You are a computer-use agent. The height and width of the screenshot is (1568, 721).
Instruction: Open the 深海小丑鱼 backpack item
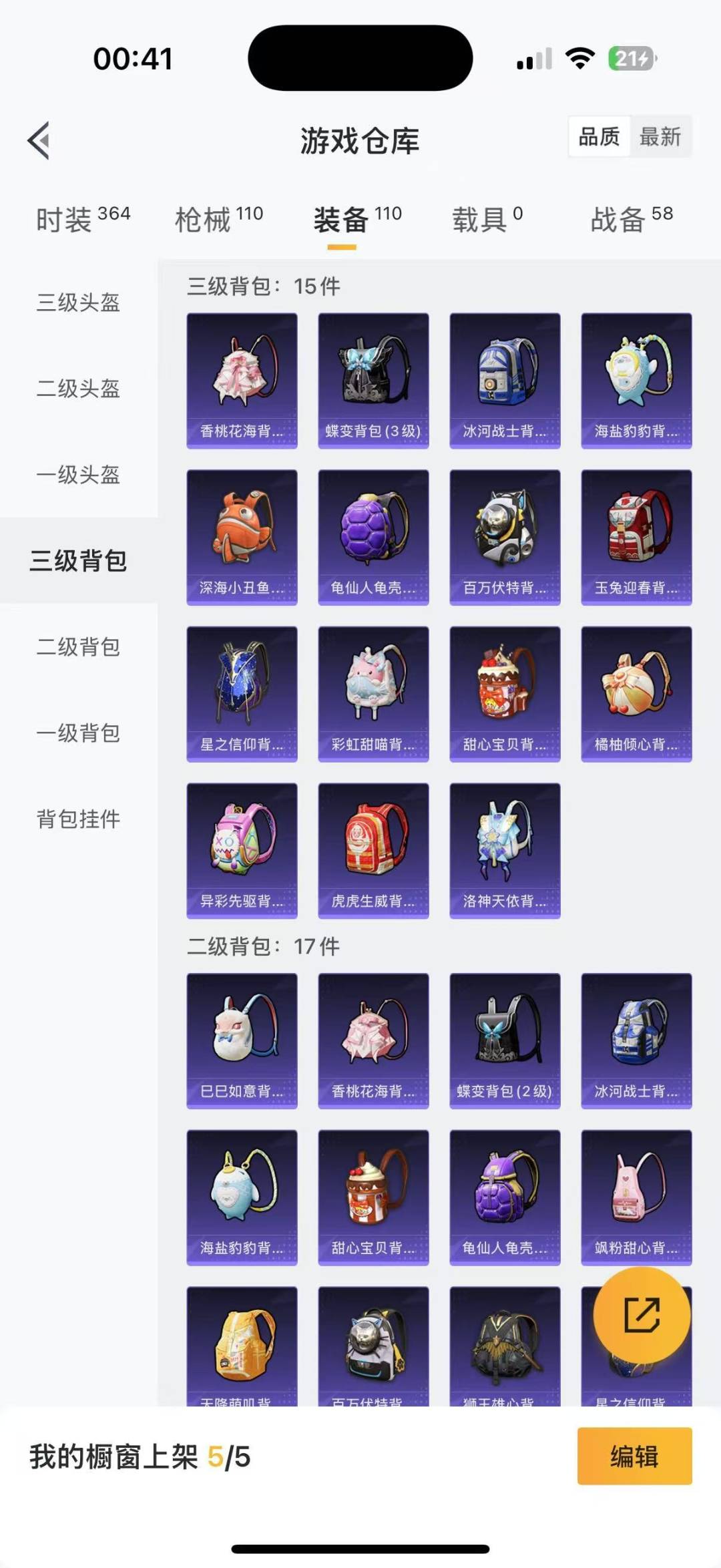pyautogui.click(x=242, y=538)
